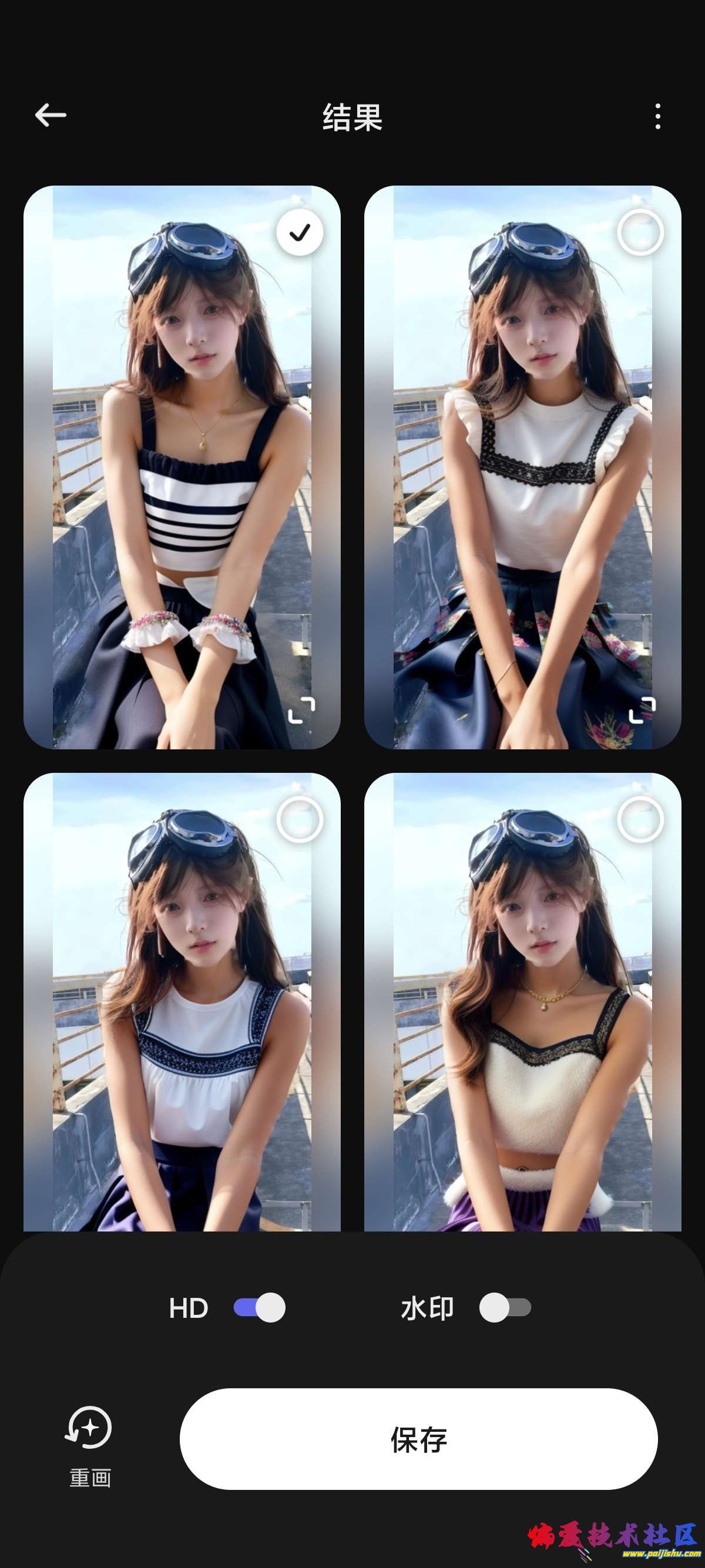Deselect the striped top result checkmark

point(300,232)
